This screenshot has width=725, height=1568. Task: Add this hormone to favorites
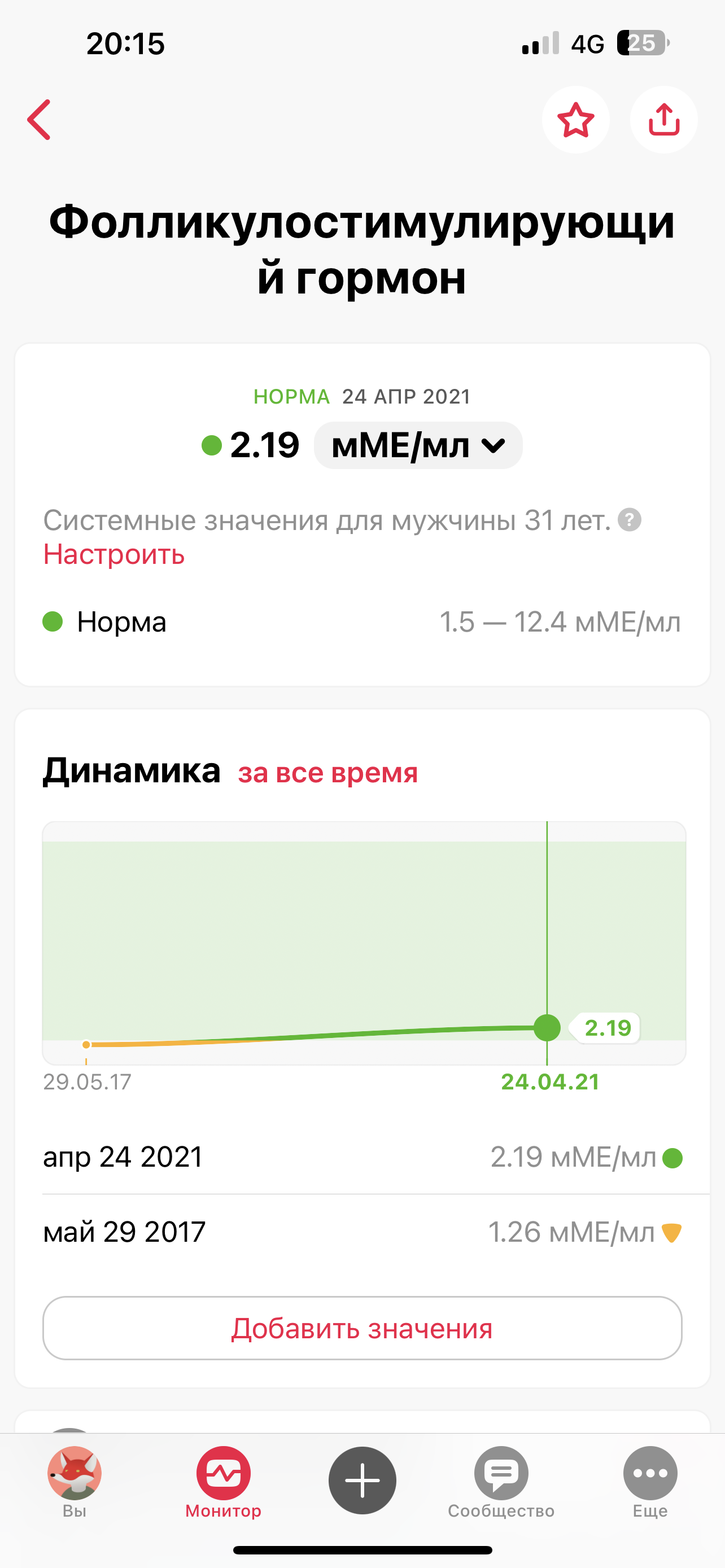click(575, 120)
